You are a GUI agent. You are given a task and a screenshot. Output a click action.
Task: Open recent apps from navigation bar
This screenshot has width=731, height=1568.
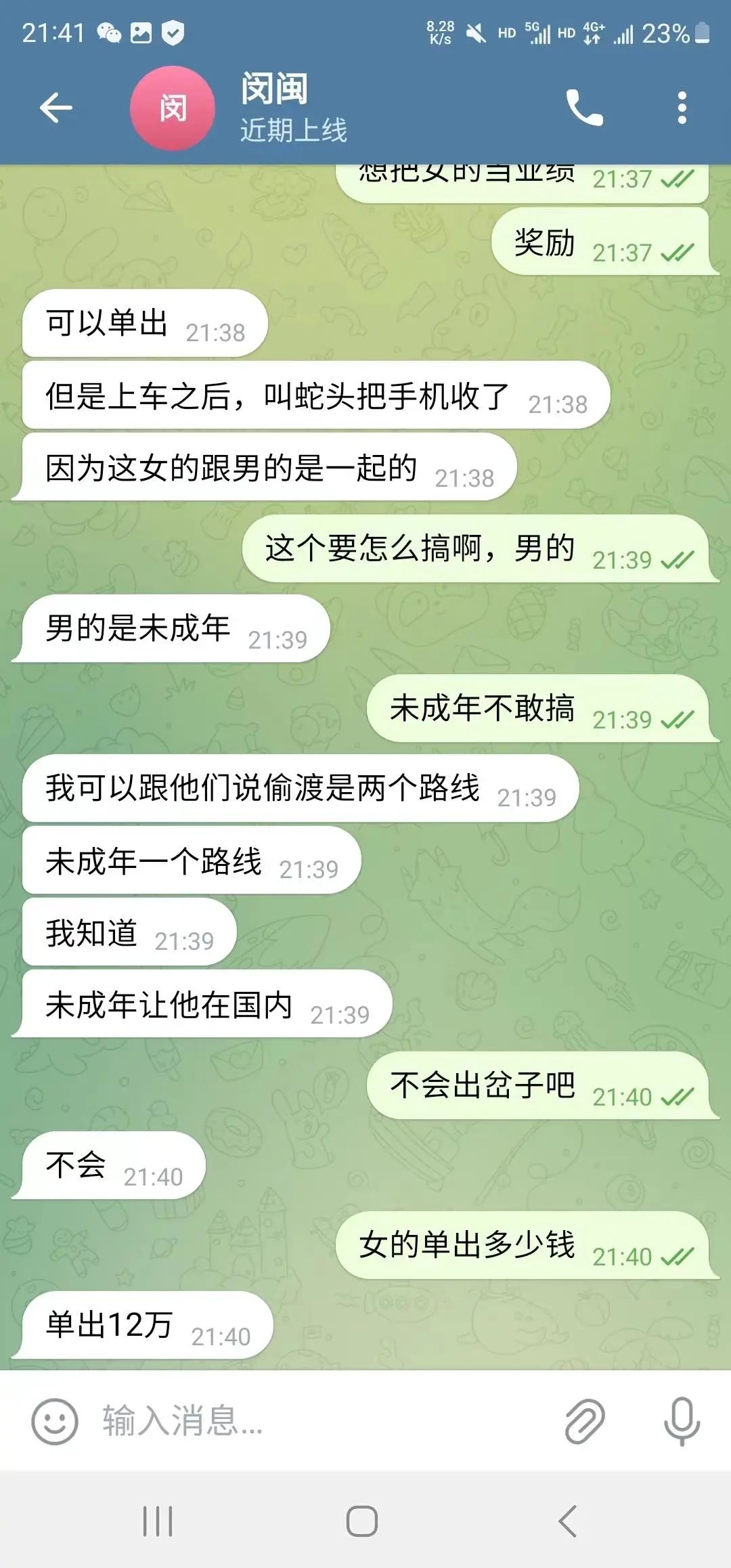click(158, 1521)
